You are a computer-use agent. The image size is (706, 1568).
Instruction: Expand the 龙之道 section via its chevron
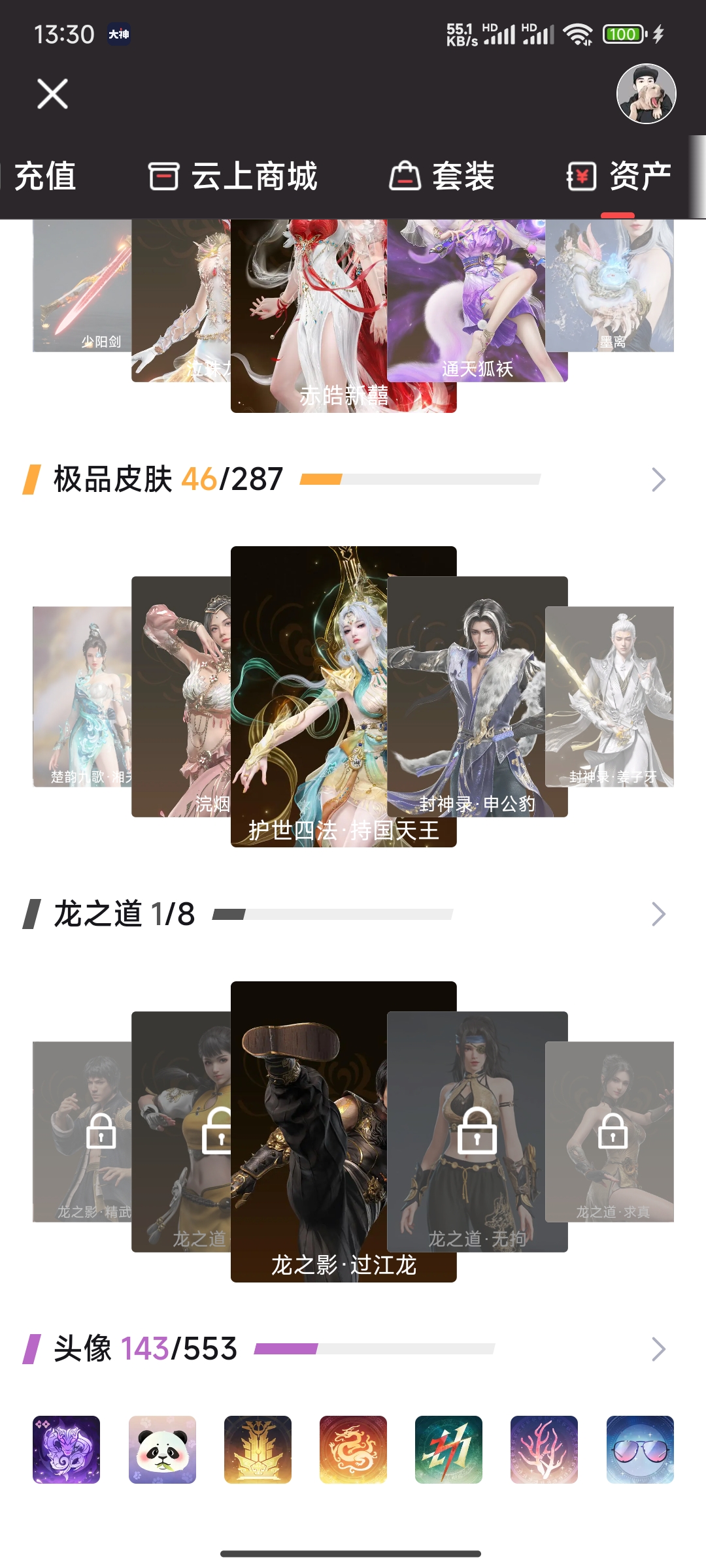(658, 914)
